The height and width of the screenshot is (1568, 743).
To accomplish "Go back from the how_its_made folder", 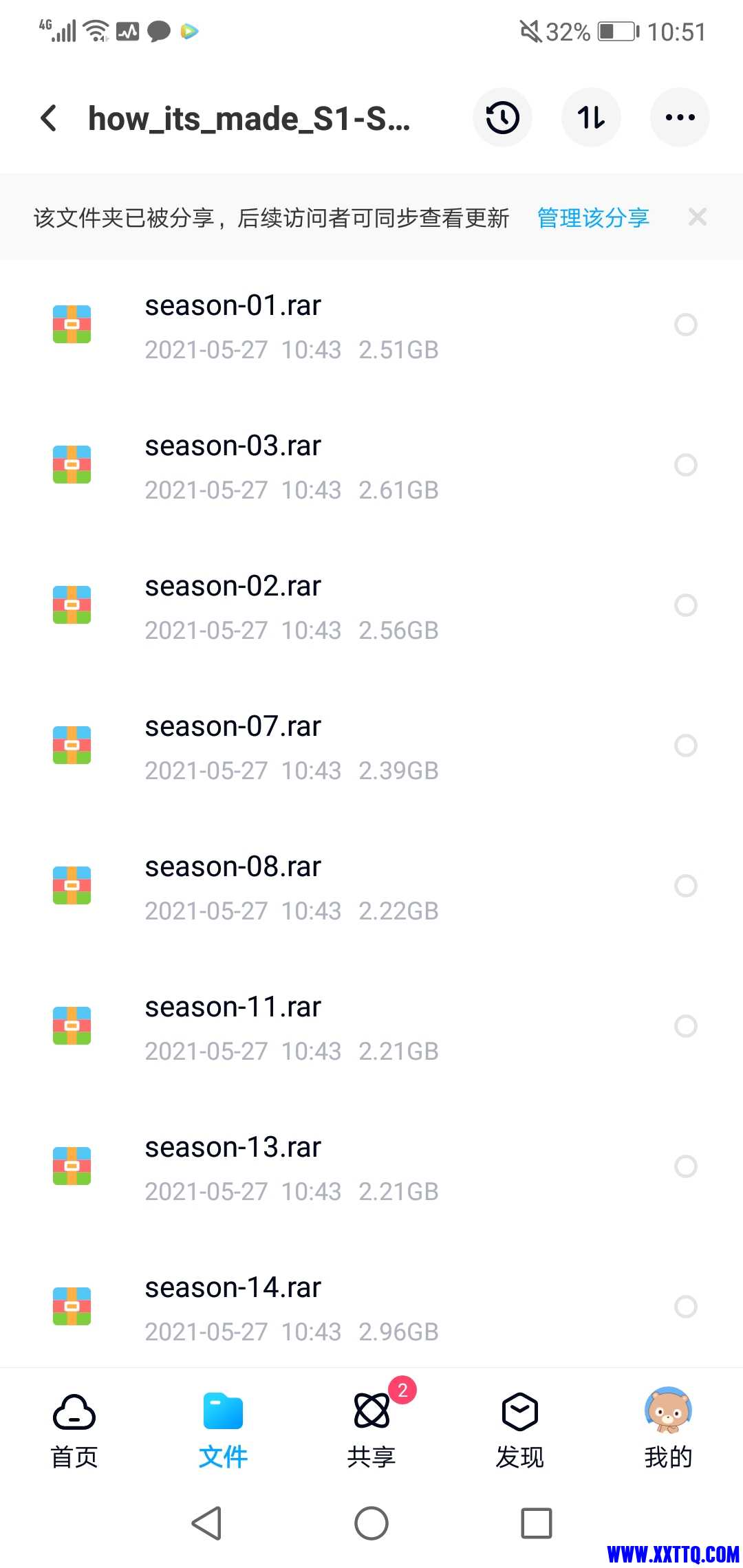I will coord(50,118).
